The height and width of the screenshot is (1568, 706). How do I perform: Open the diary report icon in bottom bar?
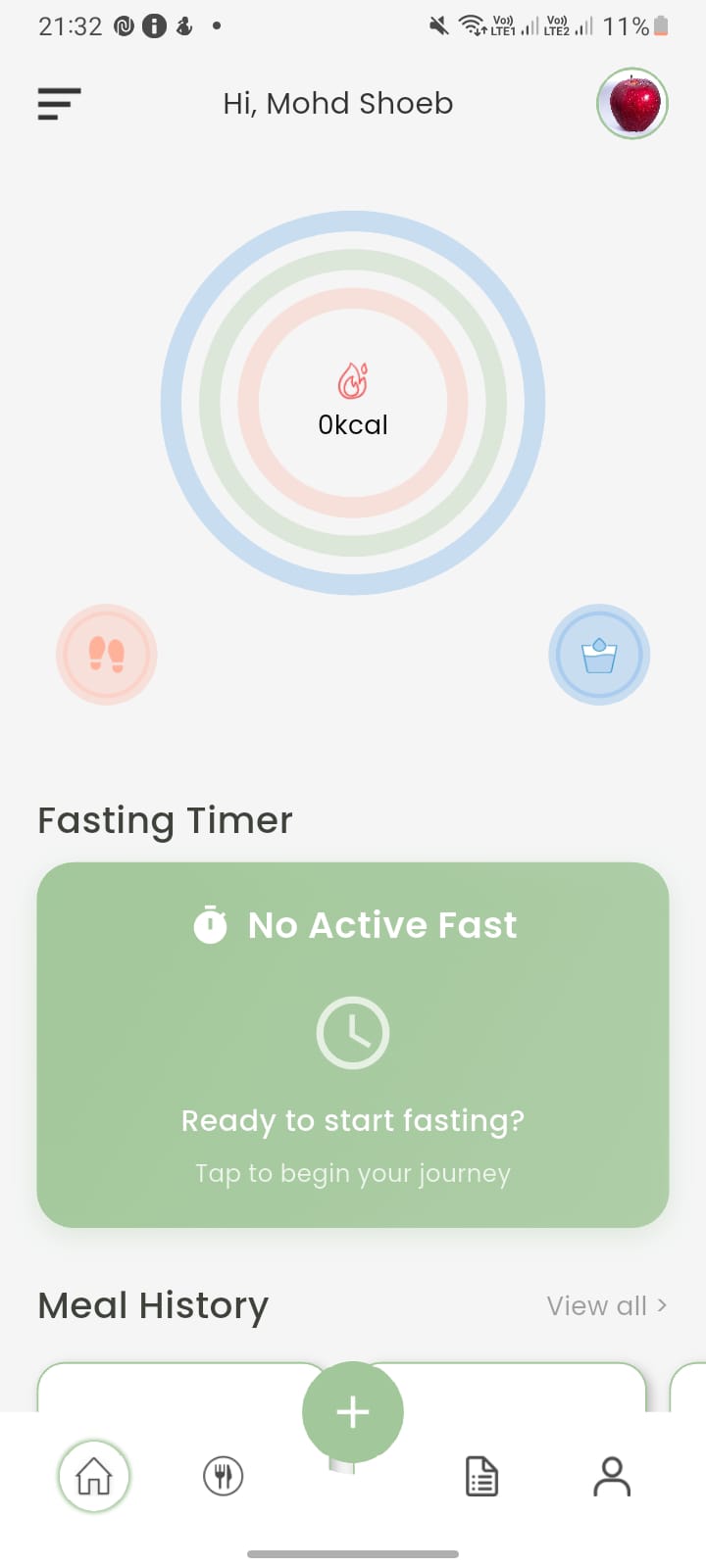tap(480, 1476)
